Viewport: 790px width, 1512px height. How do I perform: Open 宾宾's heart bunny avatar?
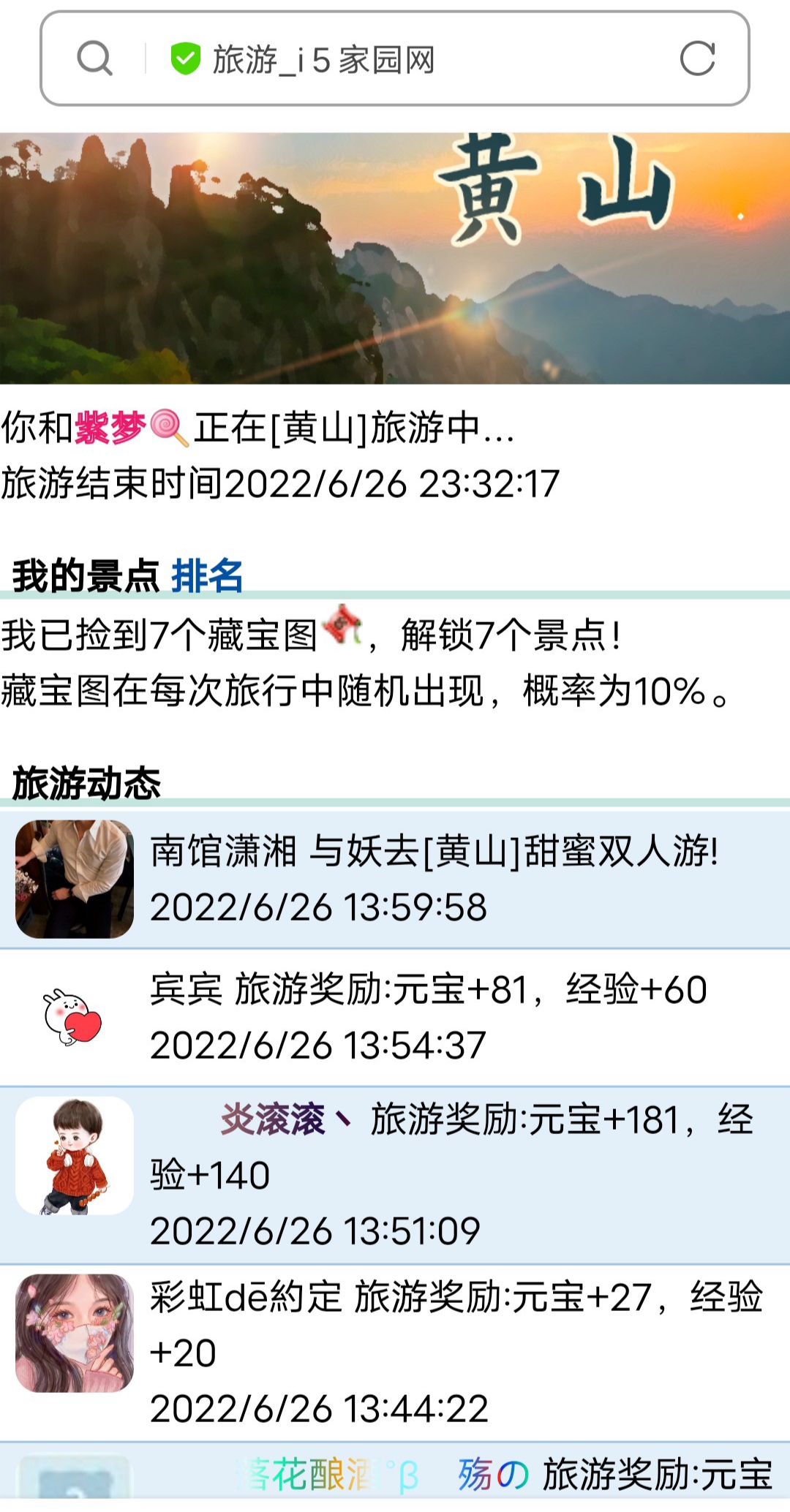click(73, 1017)
